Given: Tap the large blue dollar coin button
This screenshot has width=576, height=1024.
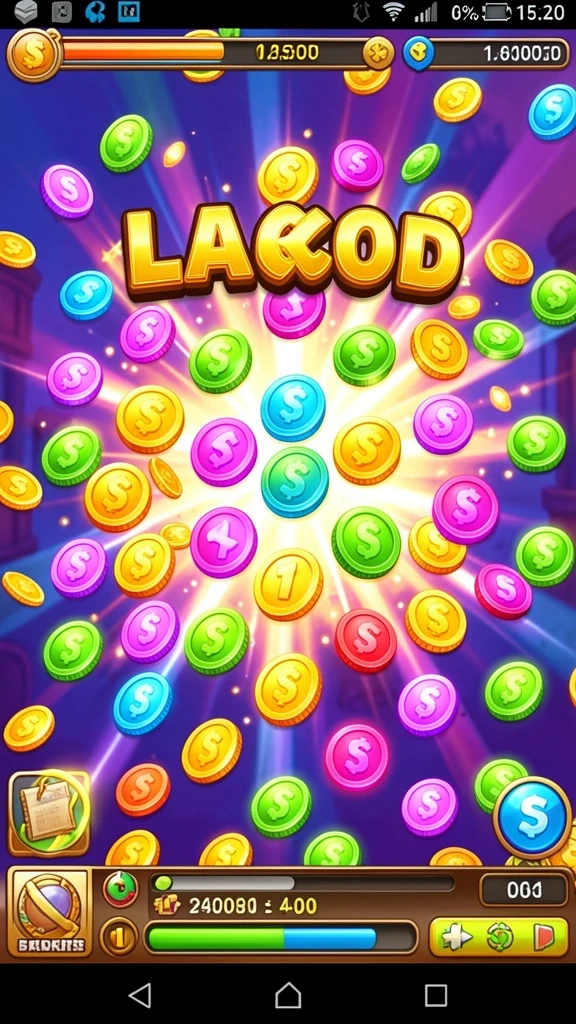Looking at the screenshot, I should 533,814.
